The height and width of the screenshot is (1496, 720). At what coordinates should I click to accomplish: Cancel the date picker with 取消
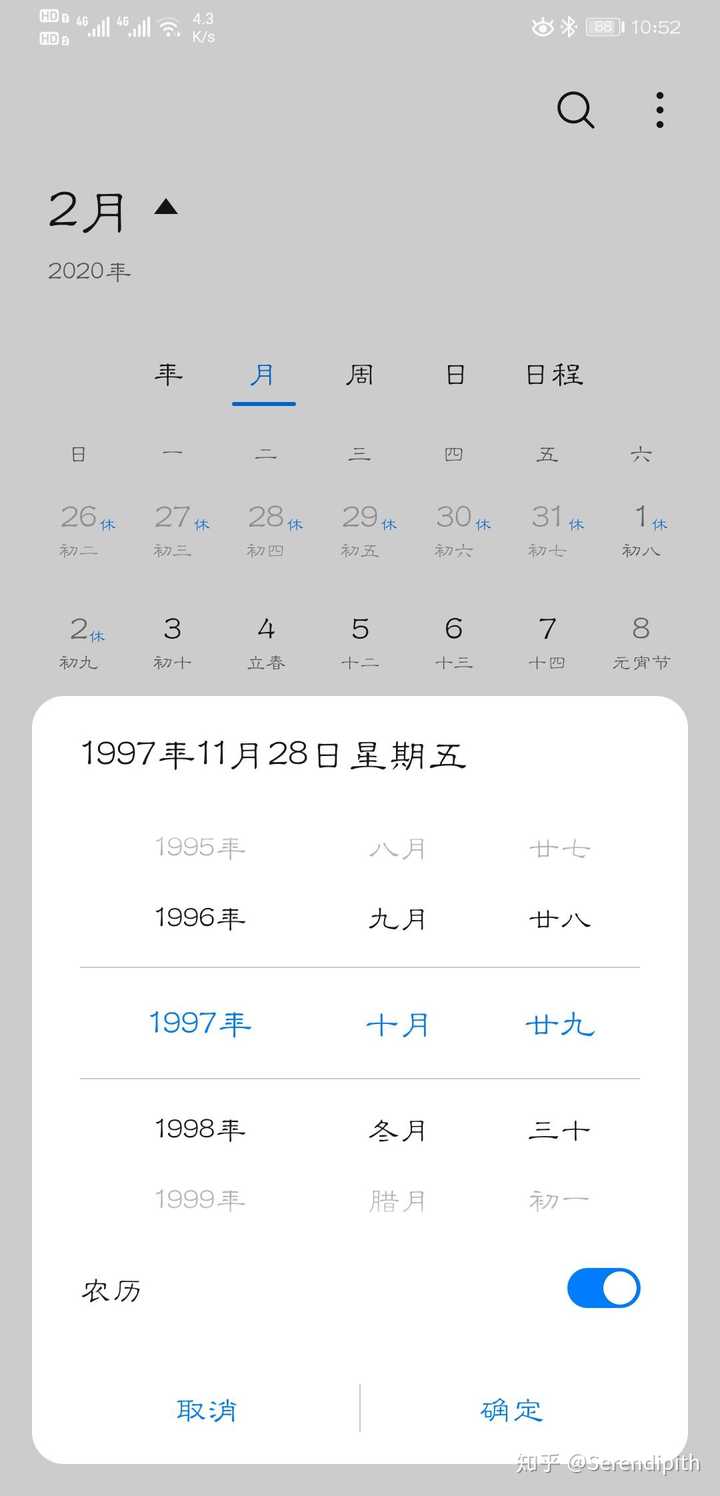(206, 1410)
